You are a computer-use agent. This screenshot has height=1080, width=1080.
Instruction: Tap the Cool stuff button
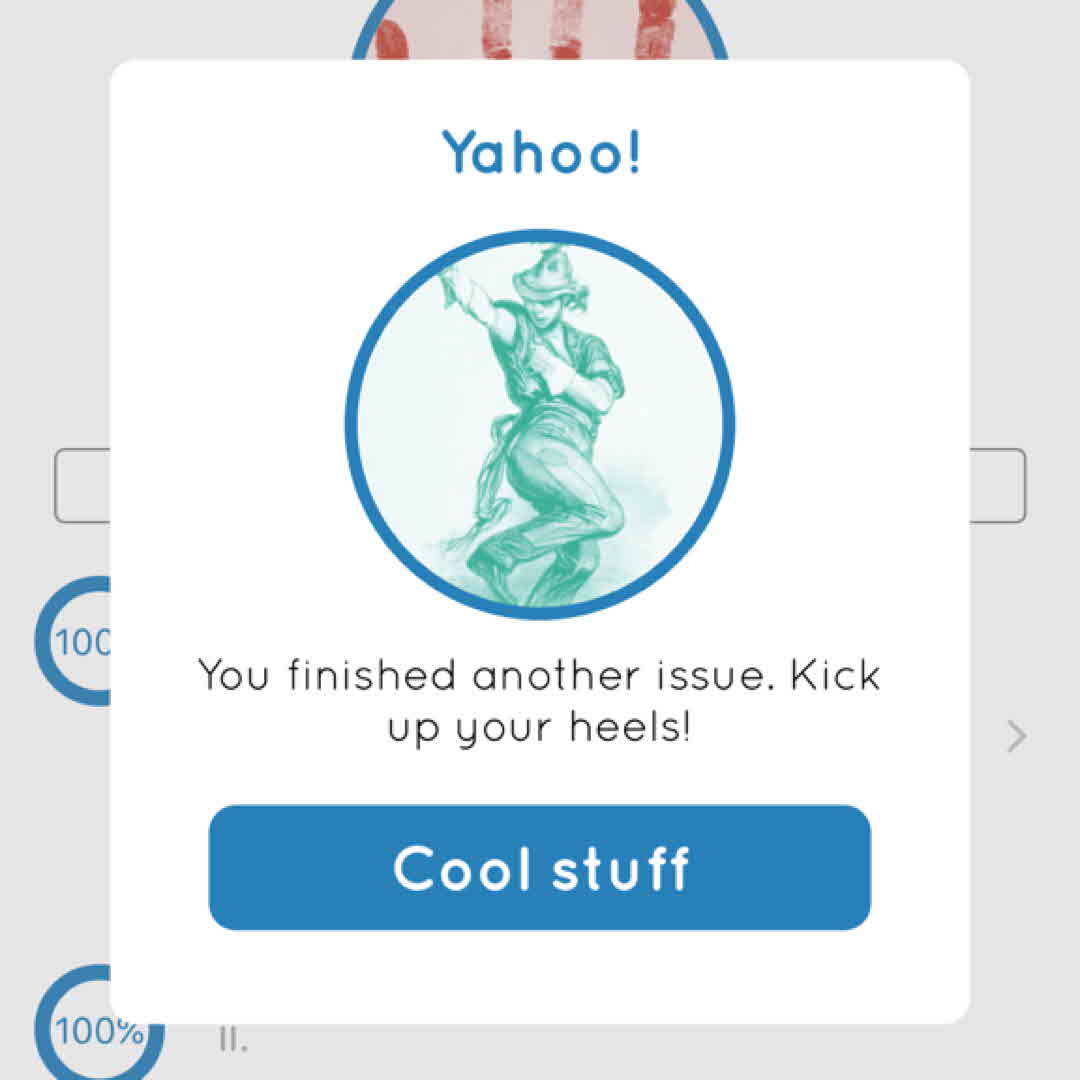click(540, 867)
